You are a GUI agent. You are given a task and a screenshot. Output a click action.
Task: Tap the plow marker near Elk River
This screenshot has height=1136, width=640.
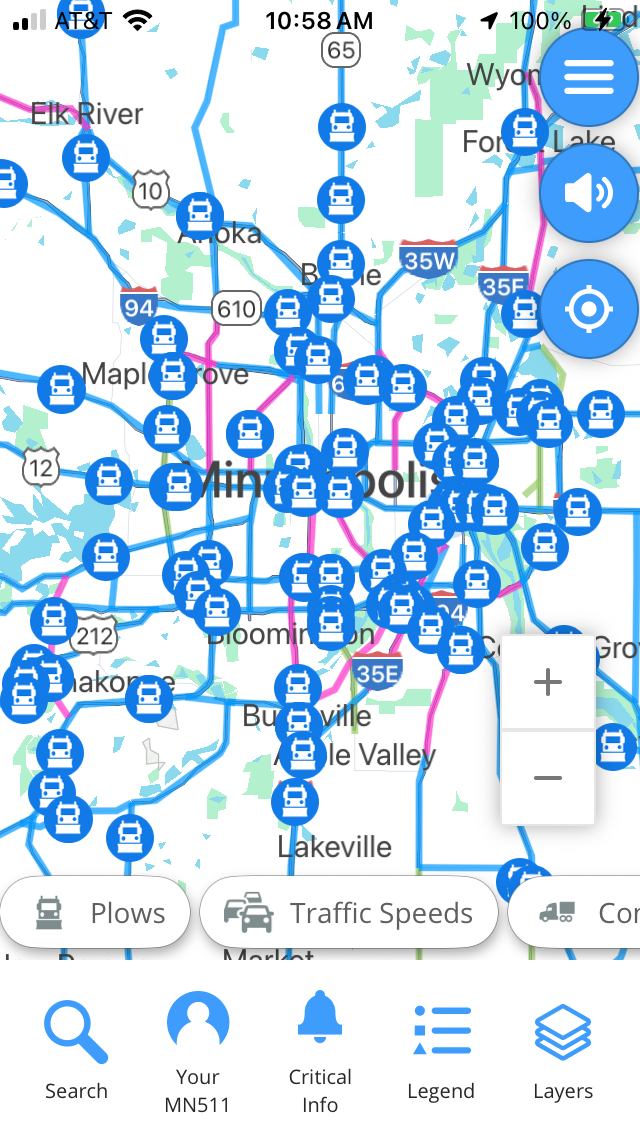tap(86, 158)
